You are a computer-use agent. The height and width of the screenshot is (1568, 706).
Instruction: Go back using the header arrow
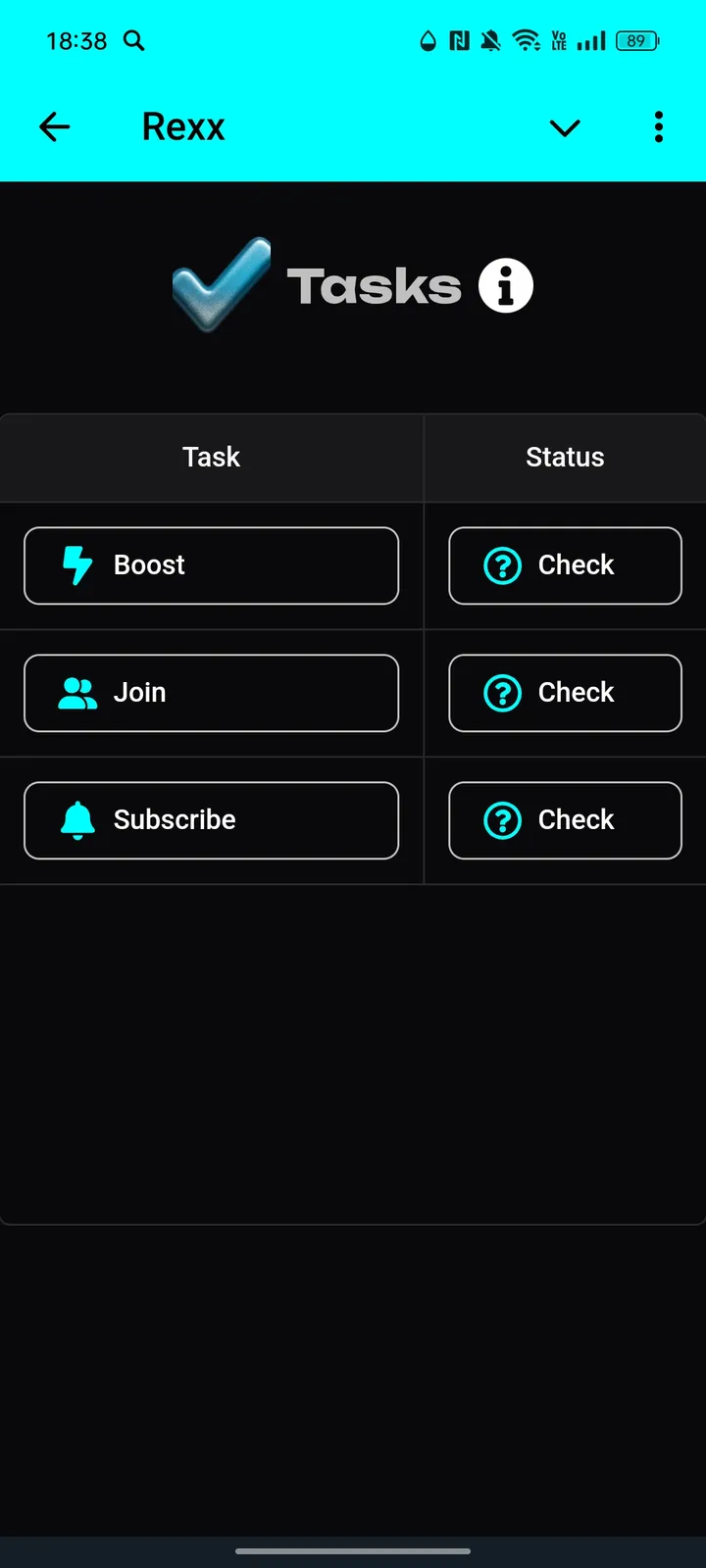pos(55,126)
